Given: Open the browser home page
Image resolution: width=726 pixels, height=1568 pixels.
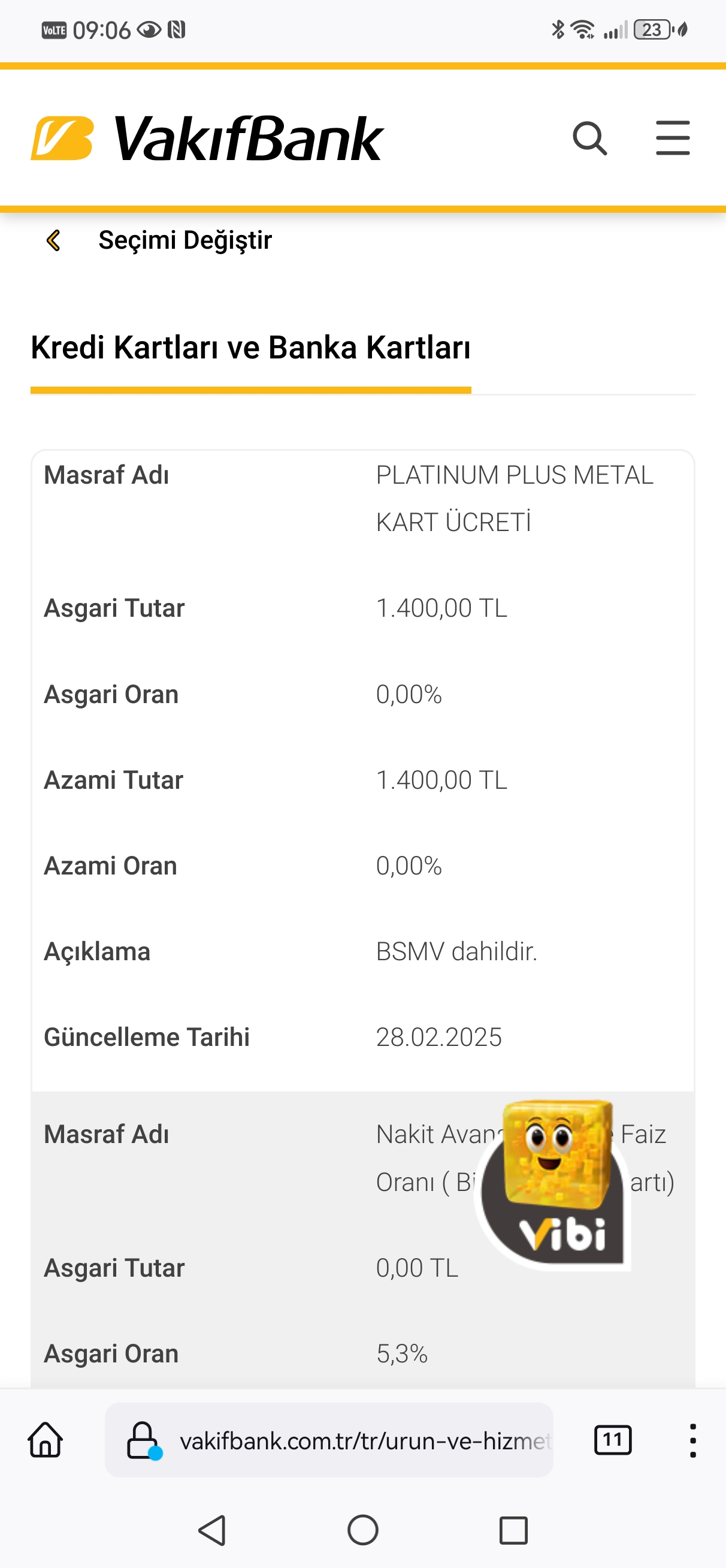Looking at the screenshot, I should [x=46, y=1440].
